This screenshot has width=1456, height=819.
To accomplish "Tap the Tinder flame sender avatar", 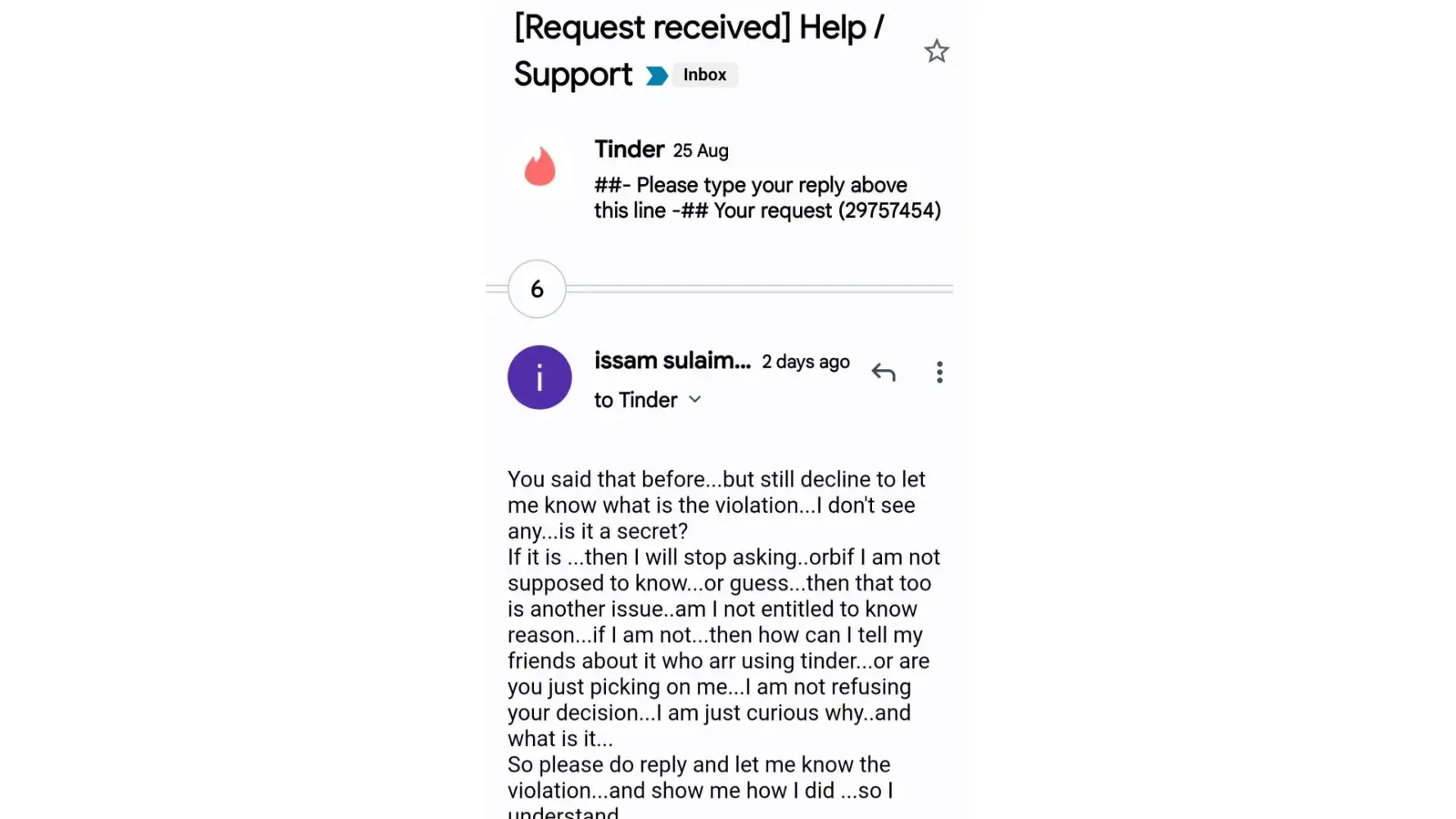I will pyautogui.click(x=540, y=167).
